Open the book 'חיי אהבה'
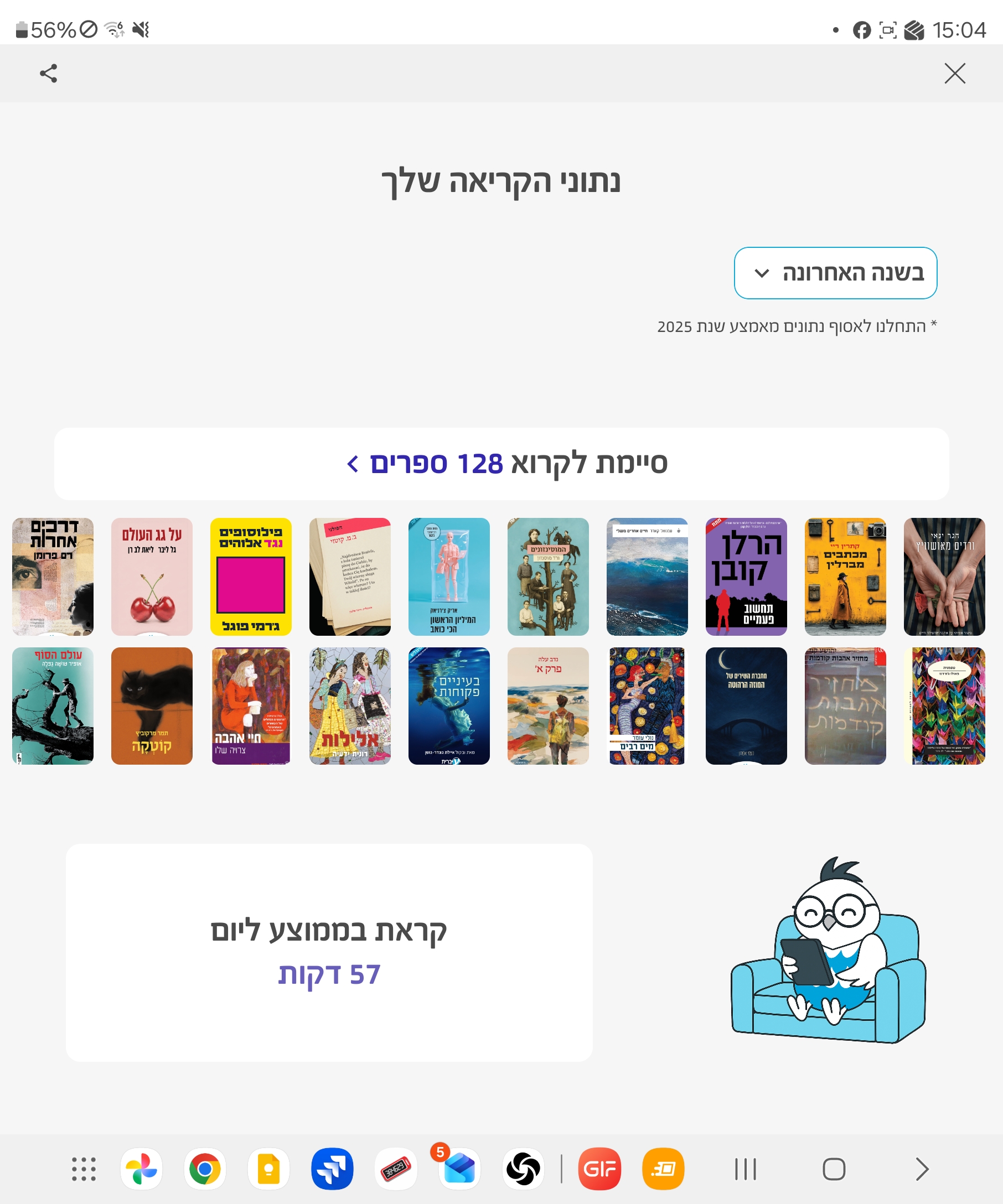This screenshot has height=1204, width=1003. [x=251, y=706]
